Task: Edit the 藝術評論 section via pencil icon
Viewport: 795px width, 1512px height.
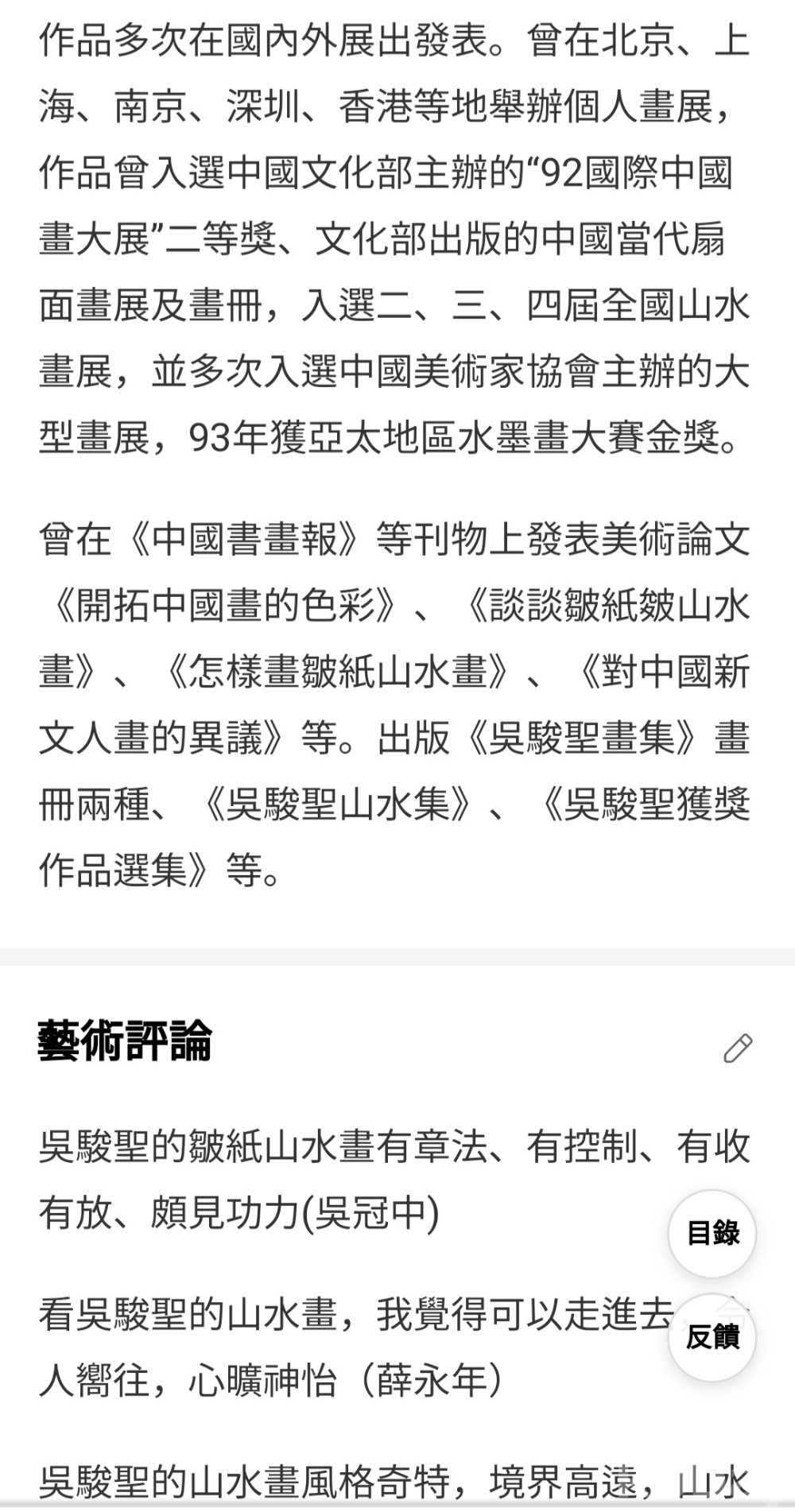Action: tap(737, 1049)
